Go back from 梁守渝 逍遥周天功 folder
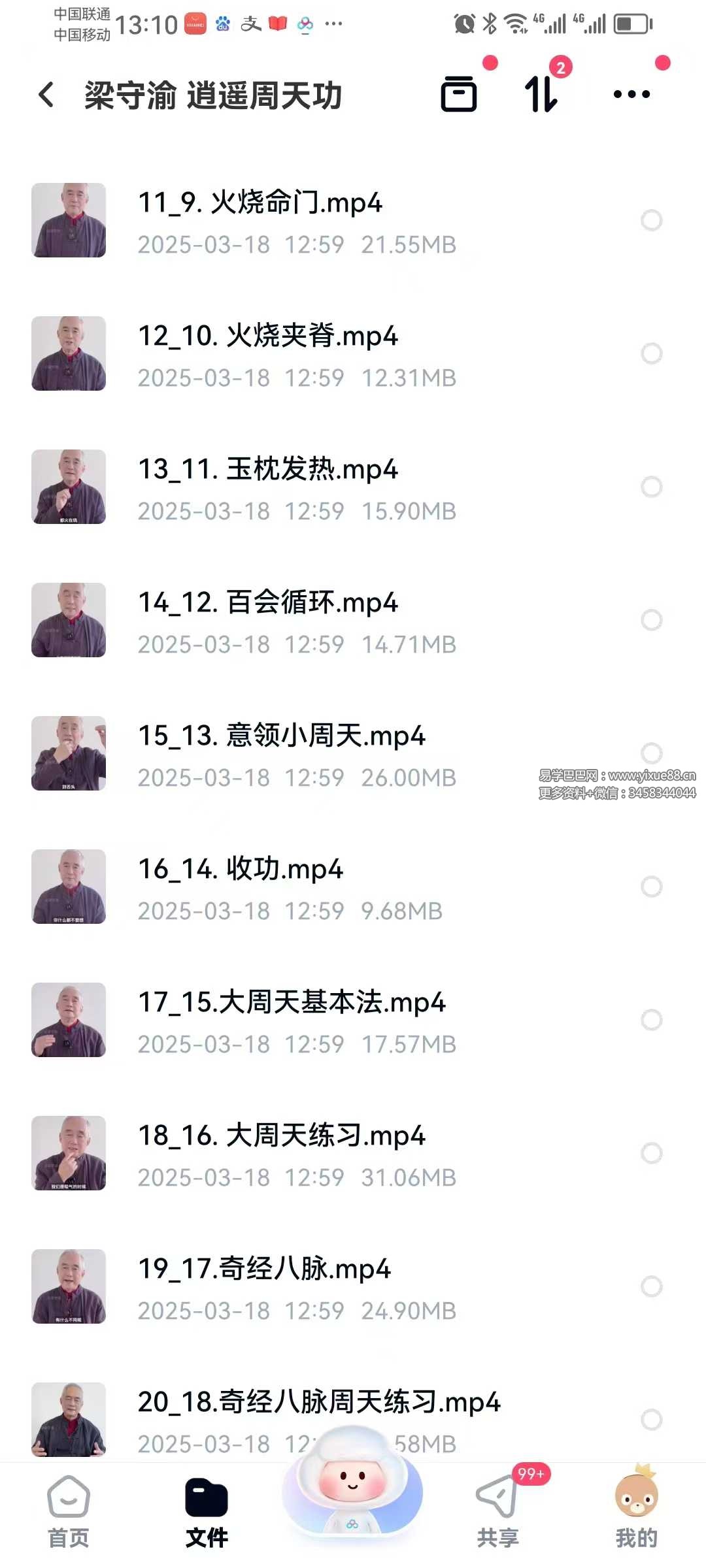 46,95
